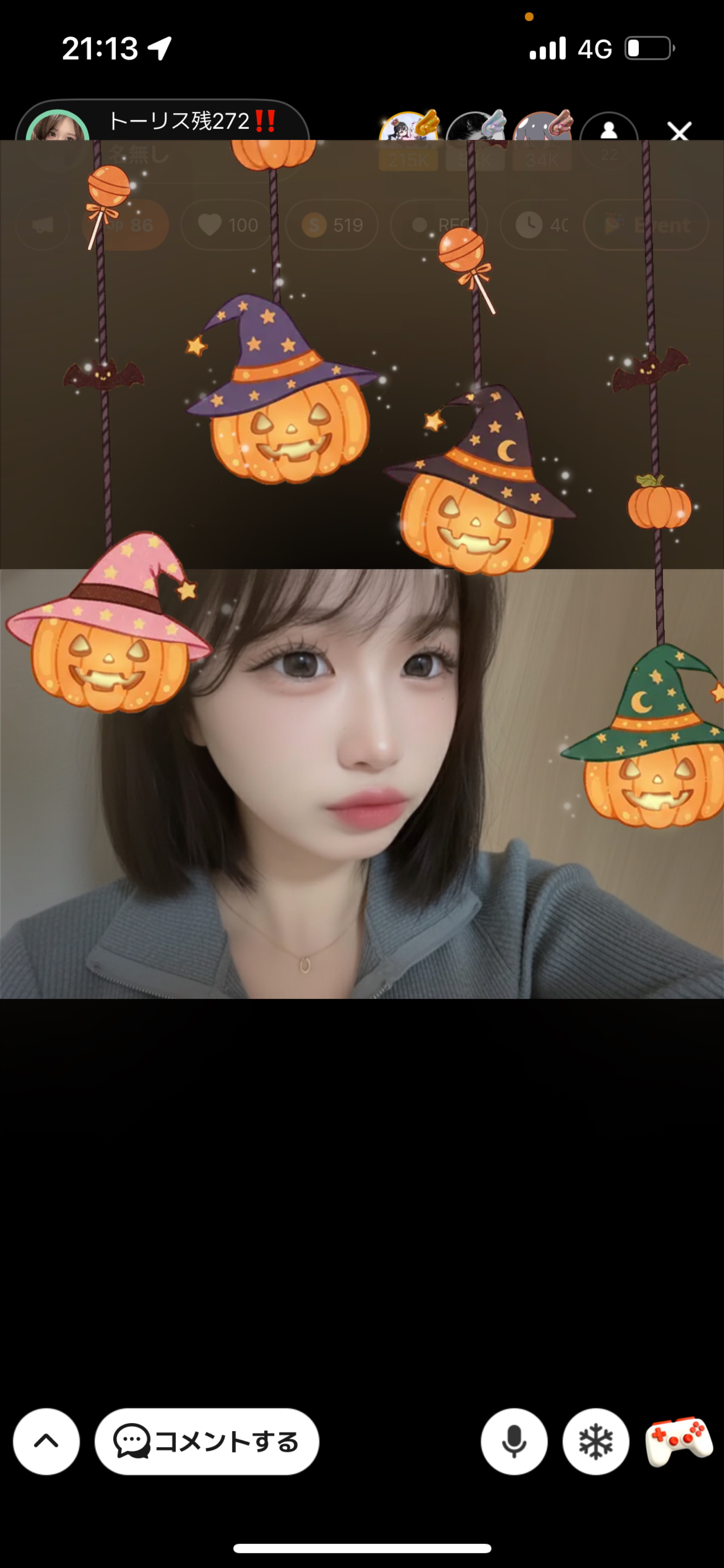Close the live stream
Viewport: 724px width, 1568px height.
(679, 131)
